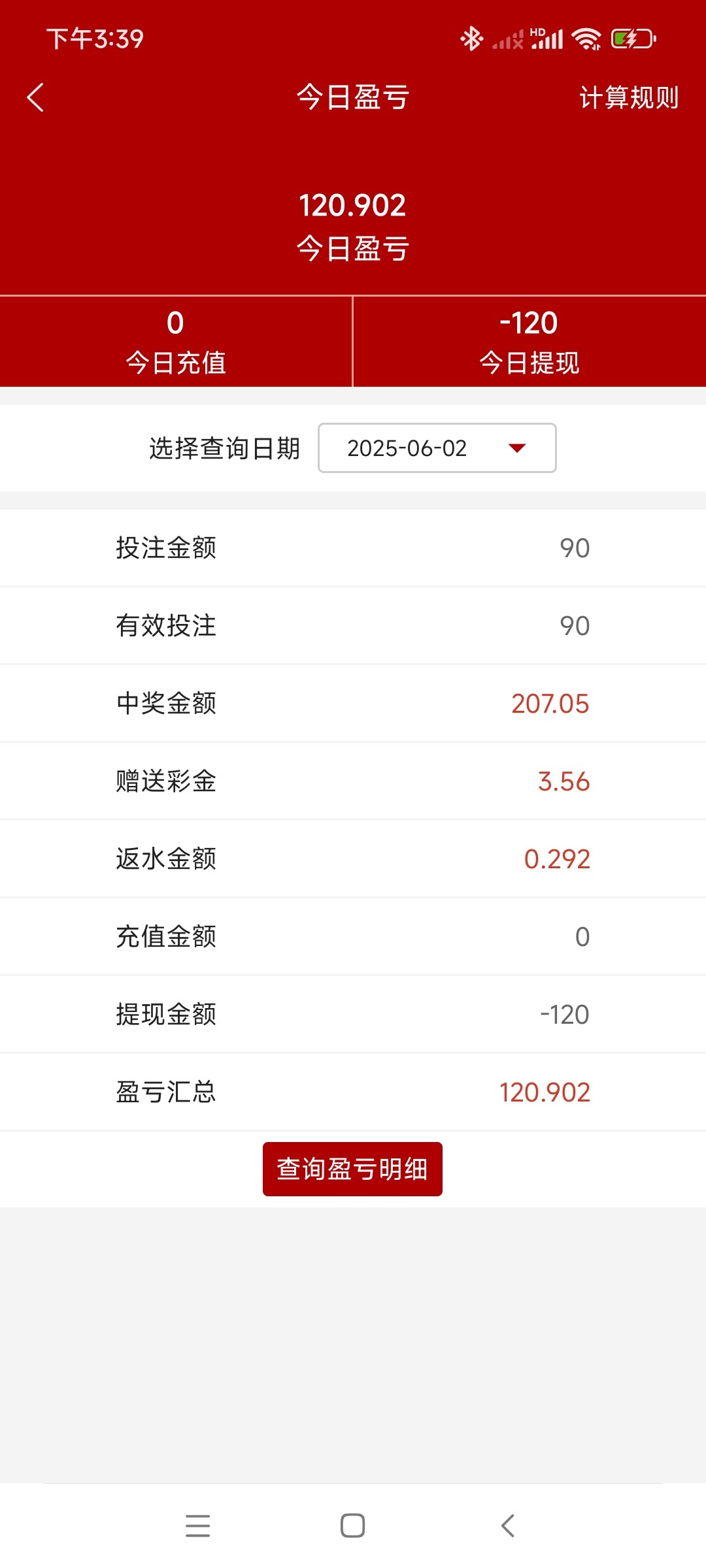Tap the 查询盈亏明细 button

pyautogui.click(x=352, y=1169)
